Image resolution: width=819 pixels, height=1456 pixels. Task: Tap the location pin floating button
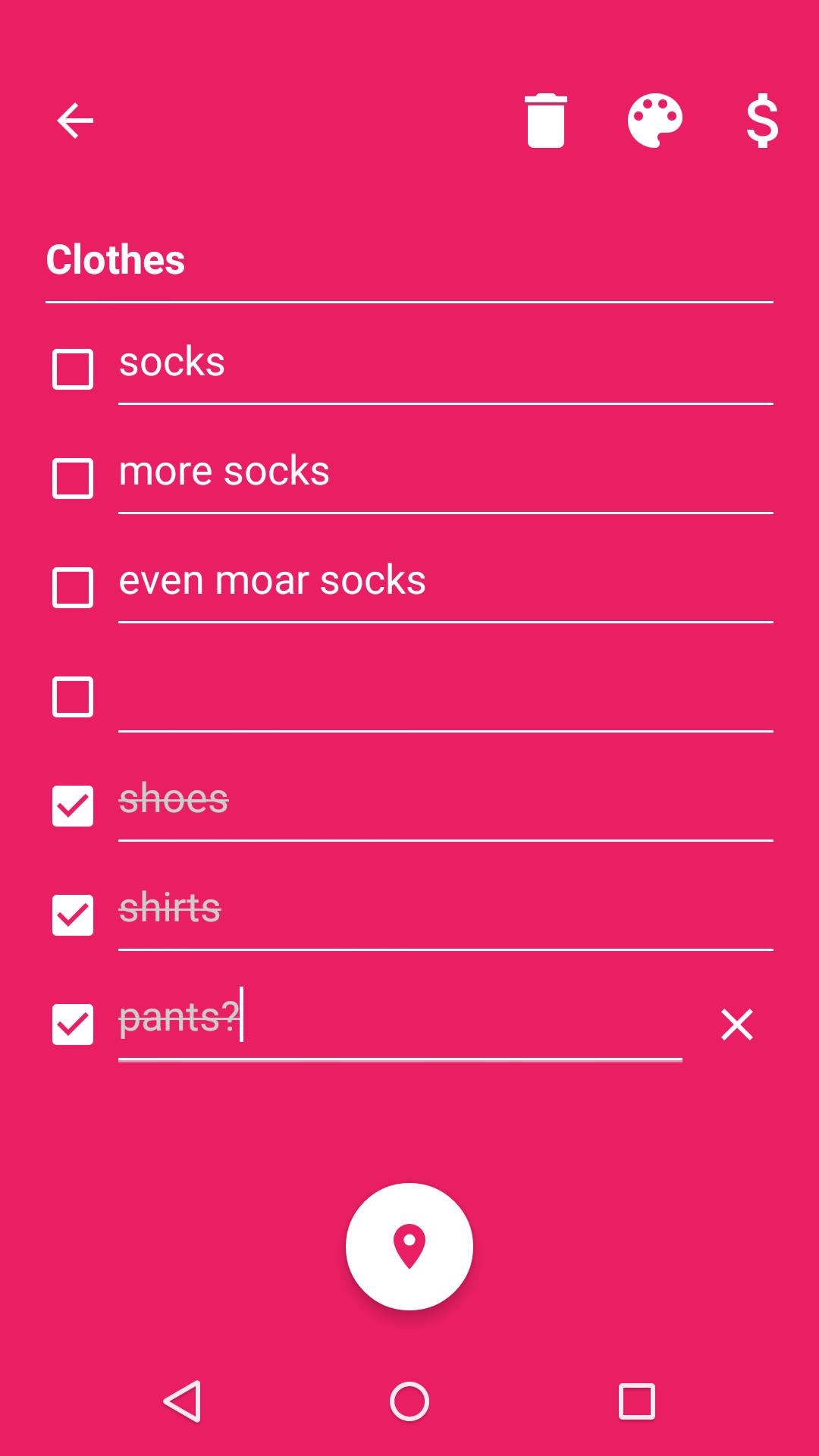pos(409,1246)
